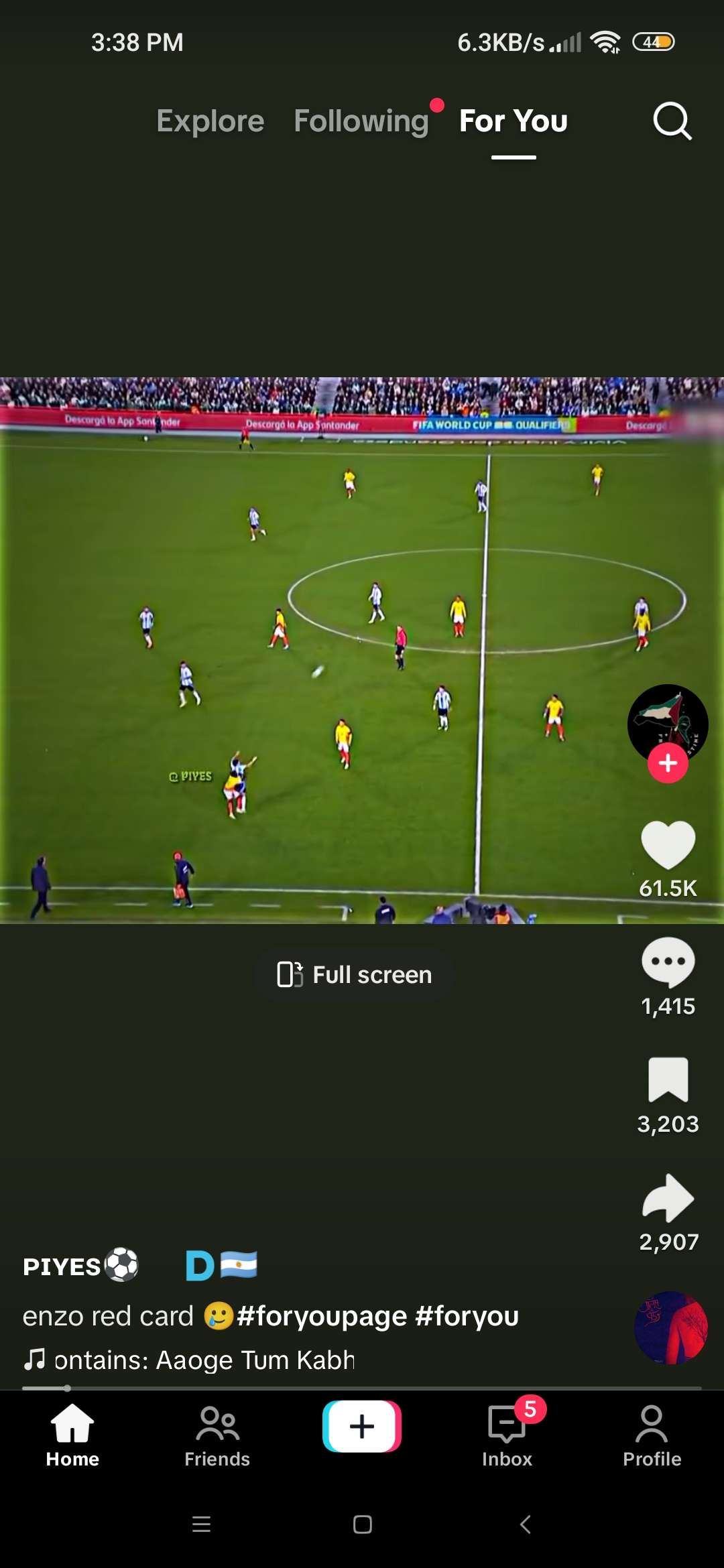The width and height of the screenshot is (724, 1568).
Task: Open the search icon
Action: coord(672,121)
